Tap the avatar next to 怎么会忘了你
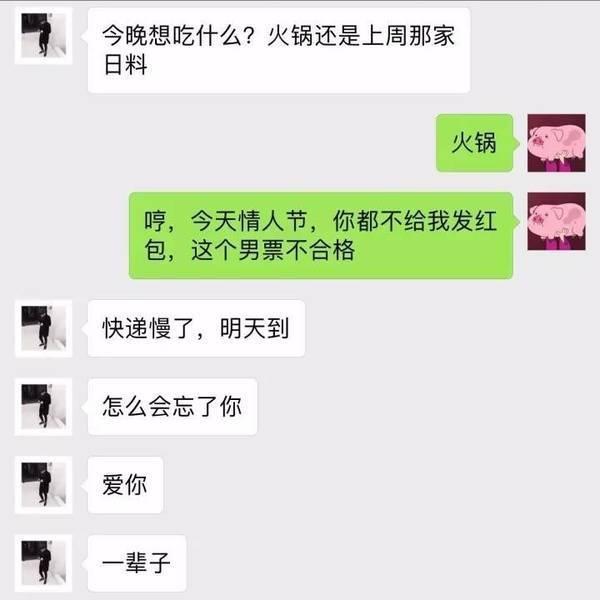The image size is (600, 600). tap(43, 407)
